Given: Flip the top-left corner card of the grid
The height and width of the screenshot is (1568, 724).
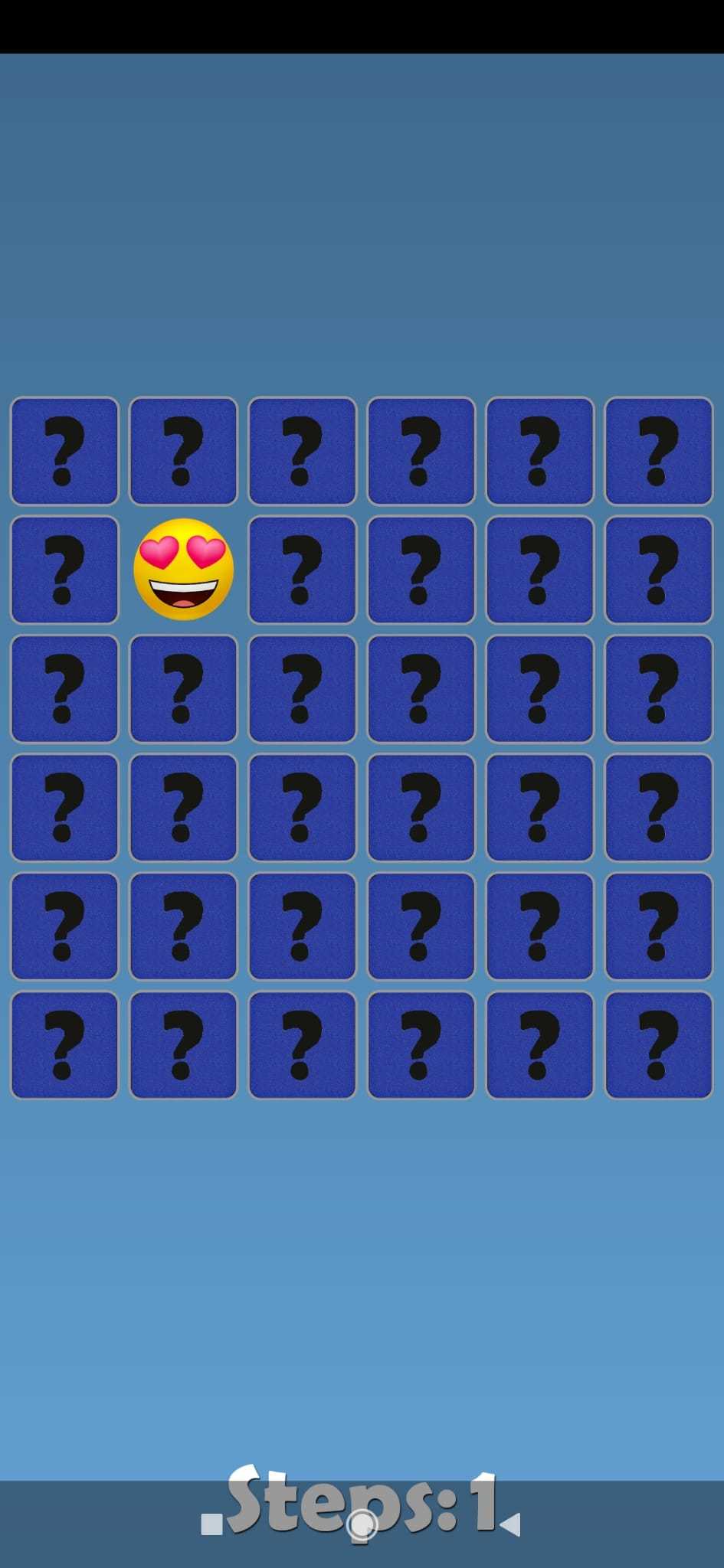Looking at the screenshot, I should click(64, 451).
